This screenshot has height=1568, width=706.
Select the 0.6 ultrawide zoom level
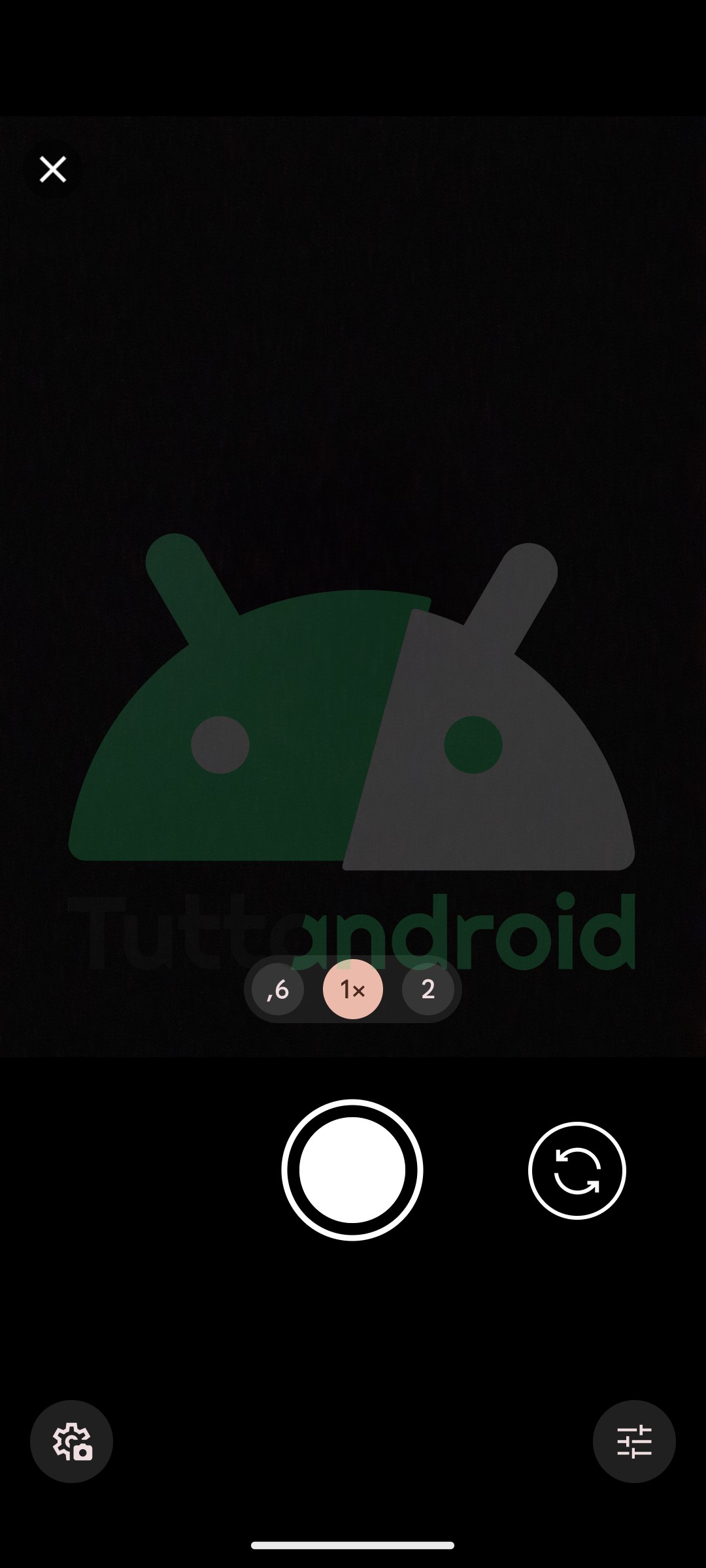(278, 989)
